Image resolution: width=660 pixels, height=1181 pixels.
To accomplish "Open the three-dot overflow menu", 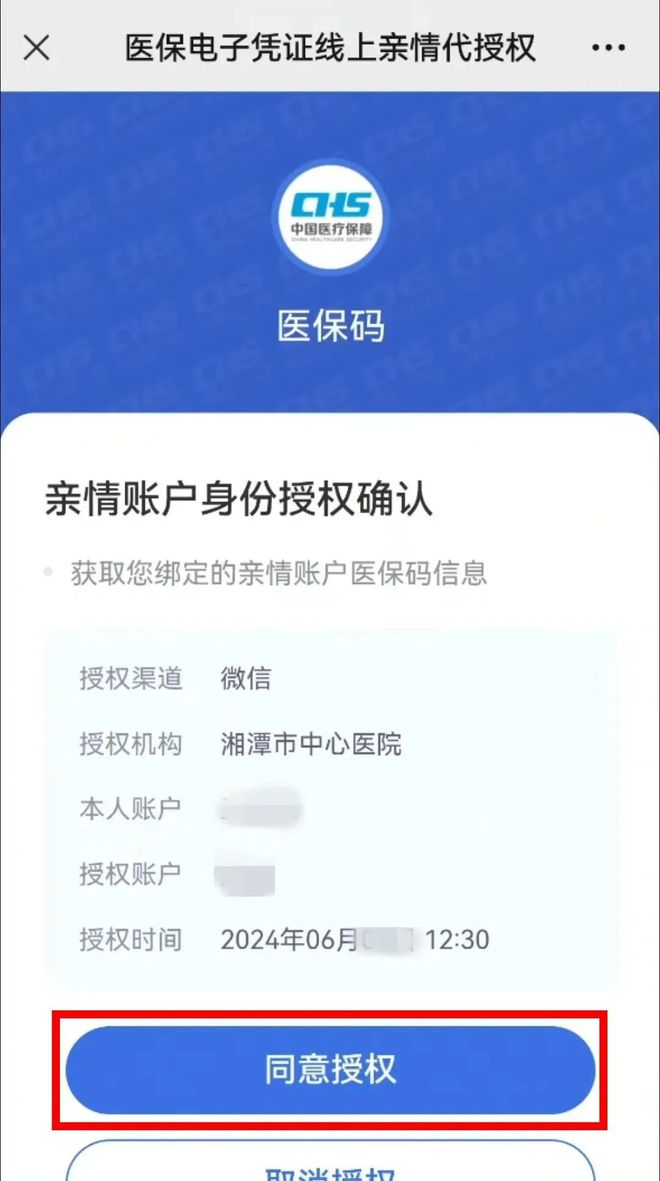I will pyautogui.click(x=608, y=47).
